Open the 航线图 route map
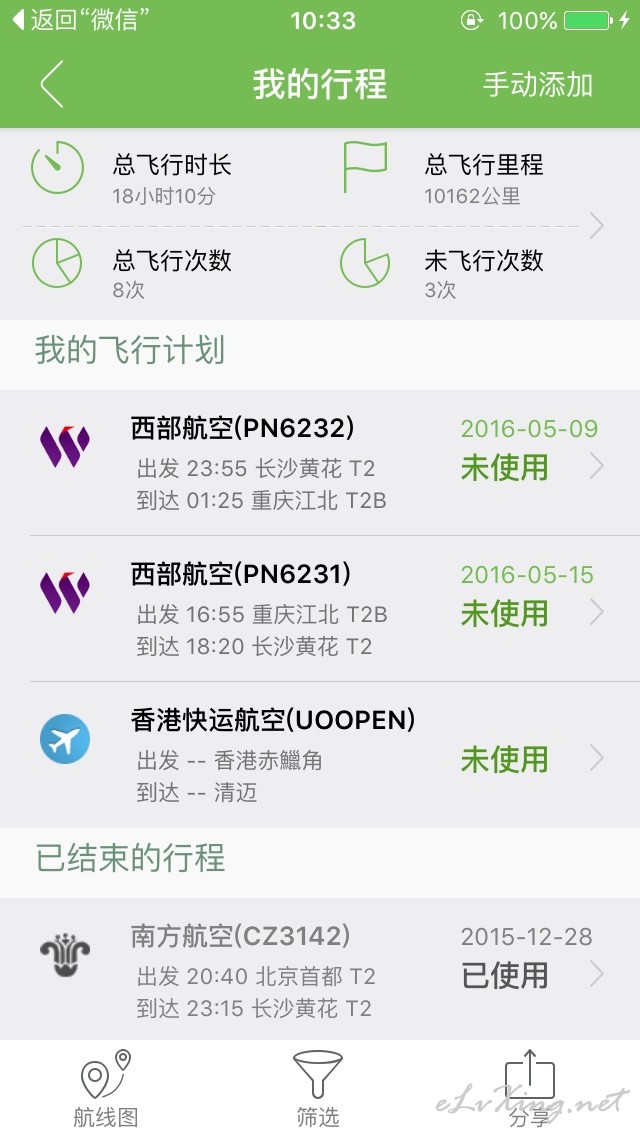640x1136 pixels. click(x=106, y=1089)
